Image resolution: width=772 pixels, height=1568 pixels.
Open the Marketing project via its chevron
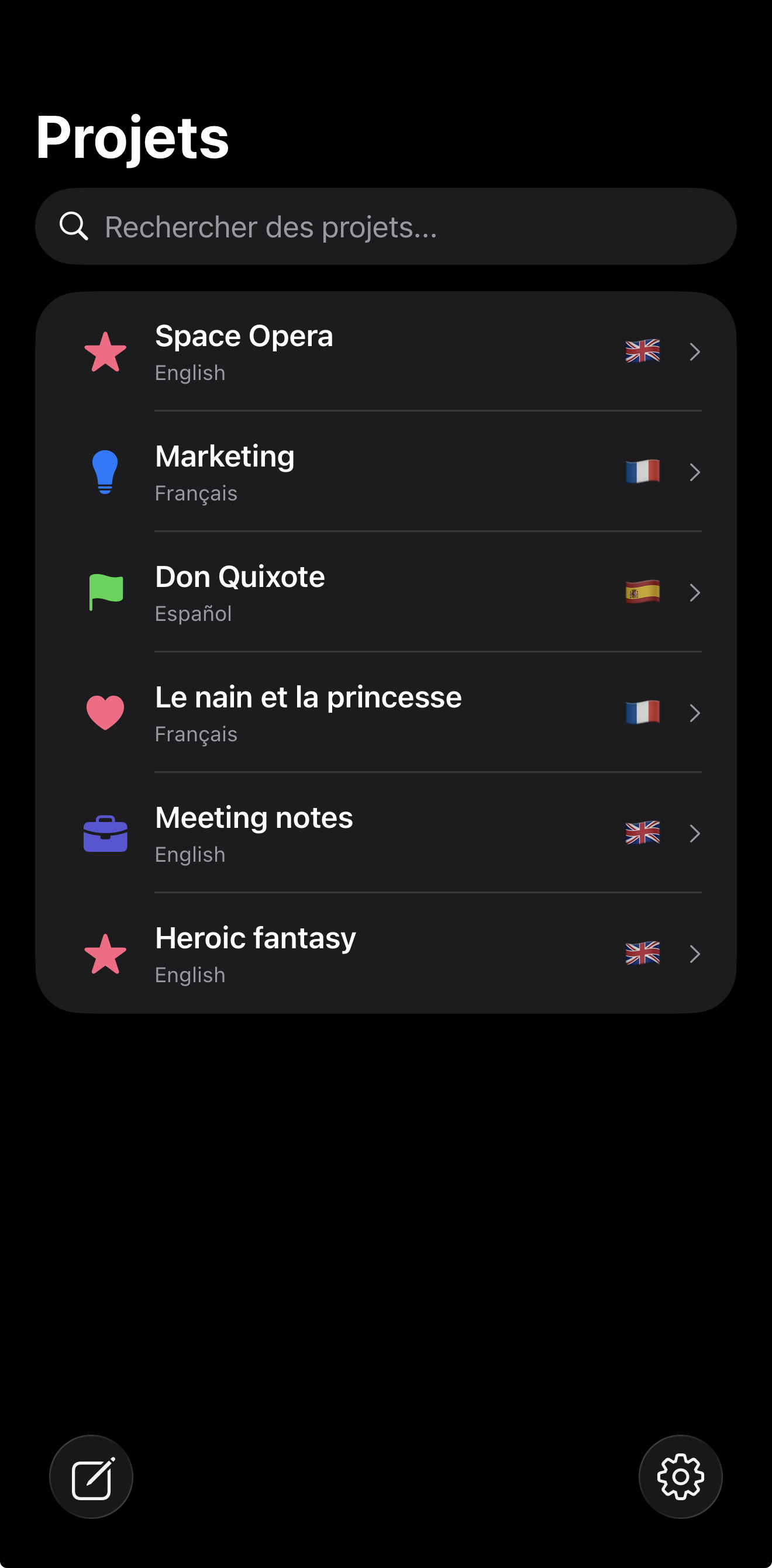tap(695, 472)
